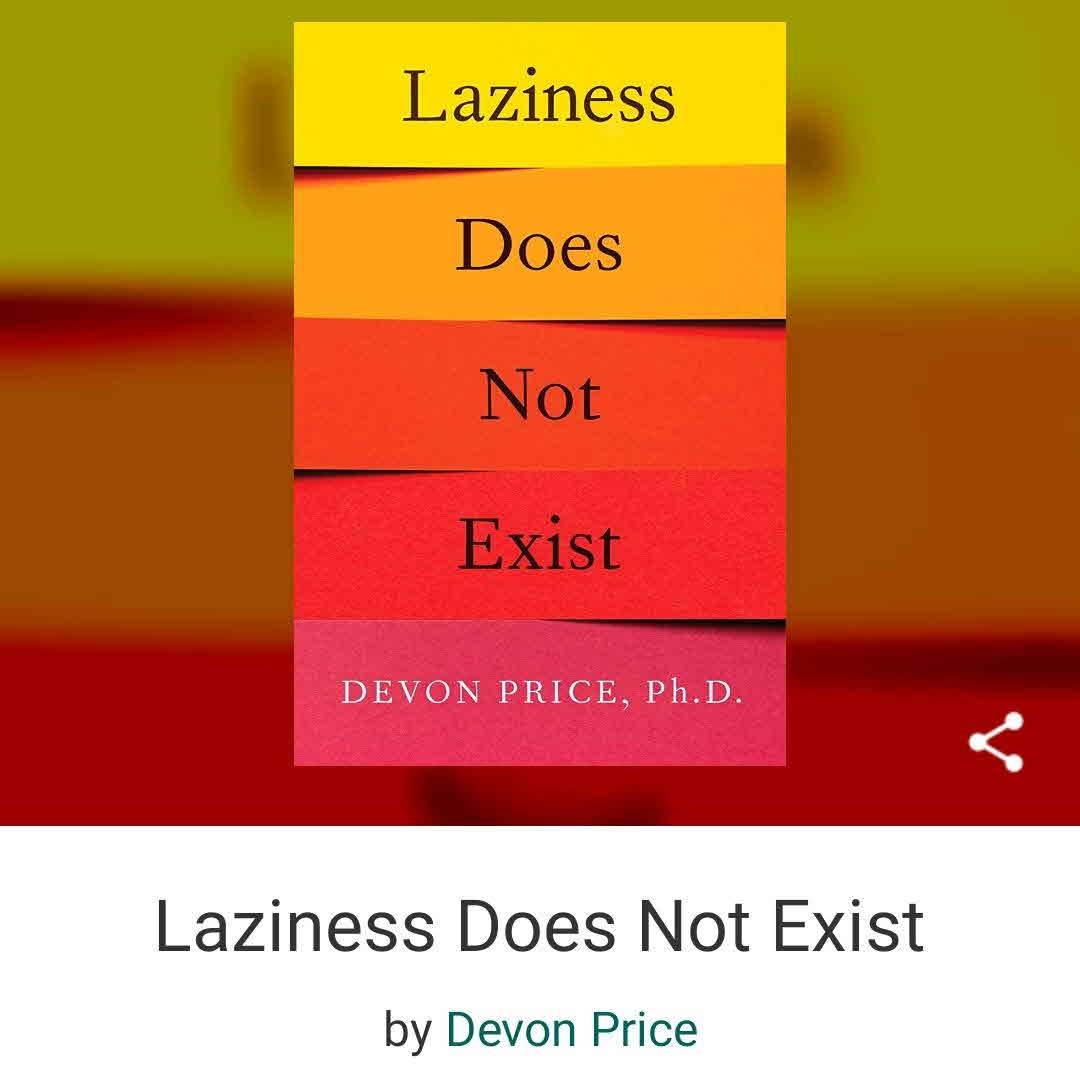This screenshot has width=1080, height=1080.
Task: Enlarge the Laziness Does Not Exist cover
Action: pos(539,393)
